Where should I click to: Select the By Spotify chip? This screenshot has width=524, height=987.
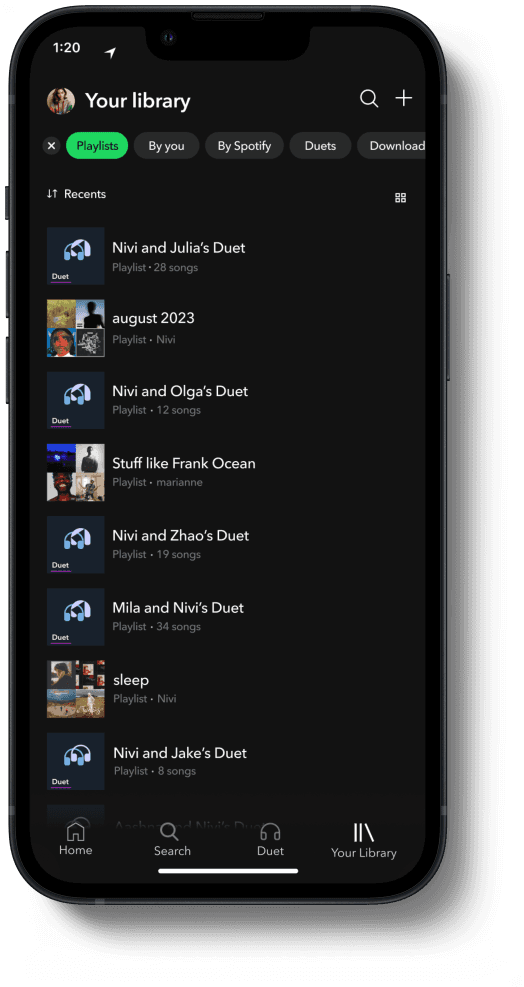pyautogui.click(x=244, y=146)
